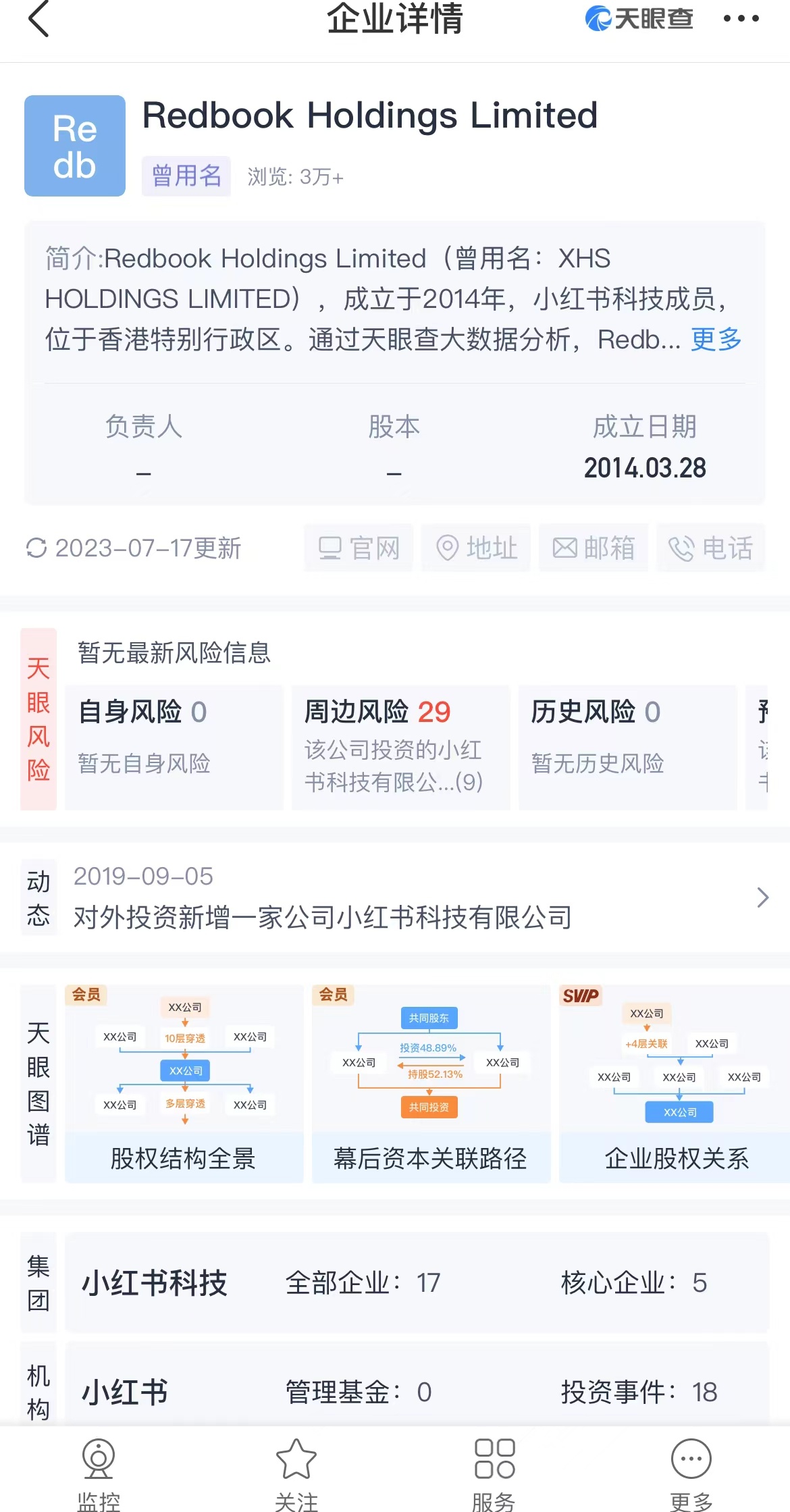Tap the 地址 address button
Viewport: 790px width, 1512px height.
pos(477,548)
